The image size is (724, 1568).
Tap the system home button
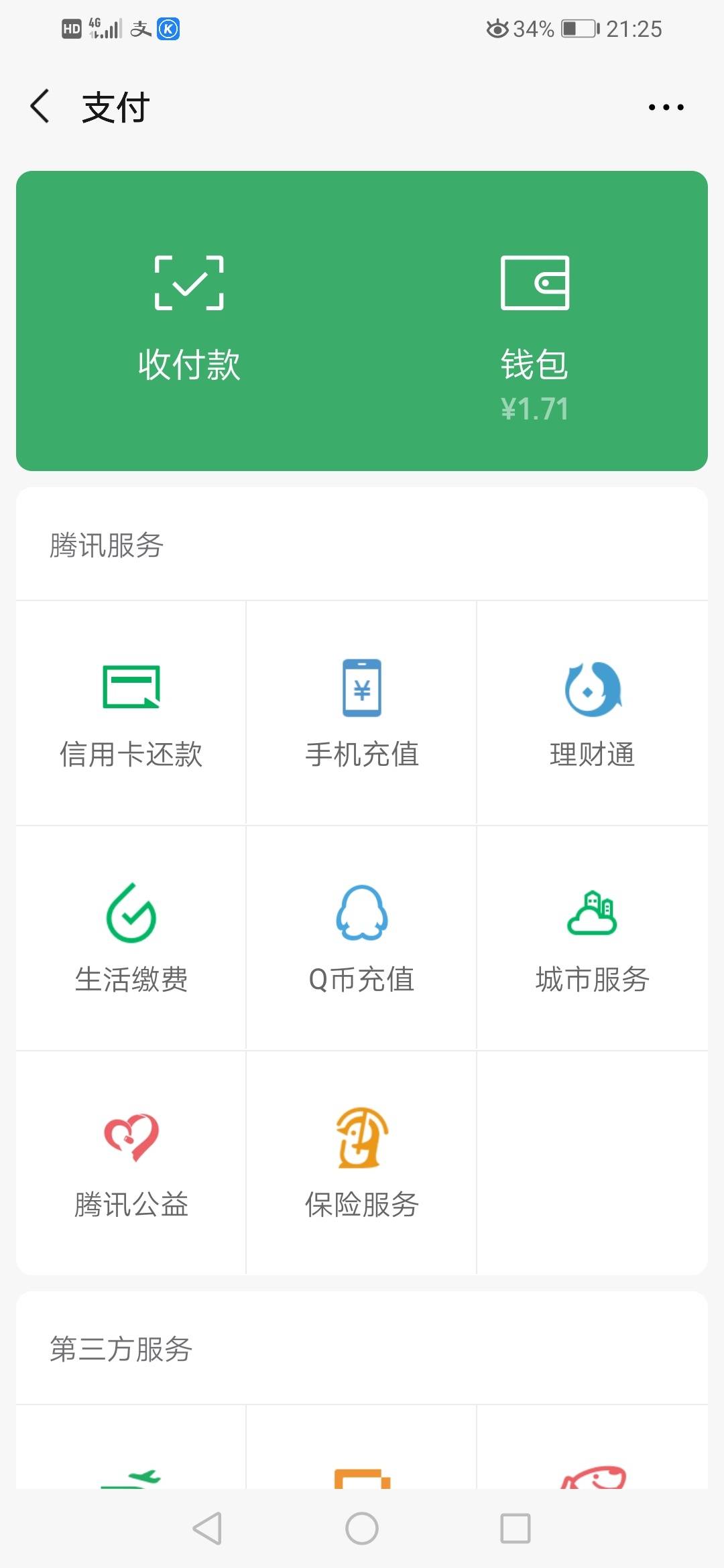pyautogui.click(x=362, y=1528)
